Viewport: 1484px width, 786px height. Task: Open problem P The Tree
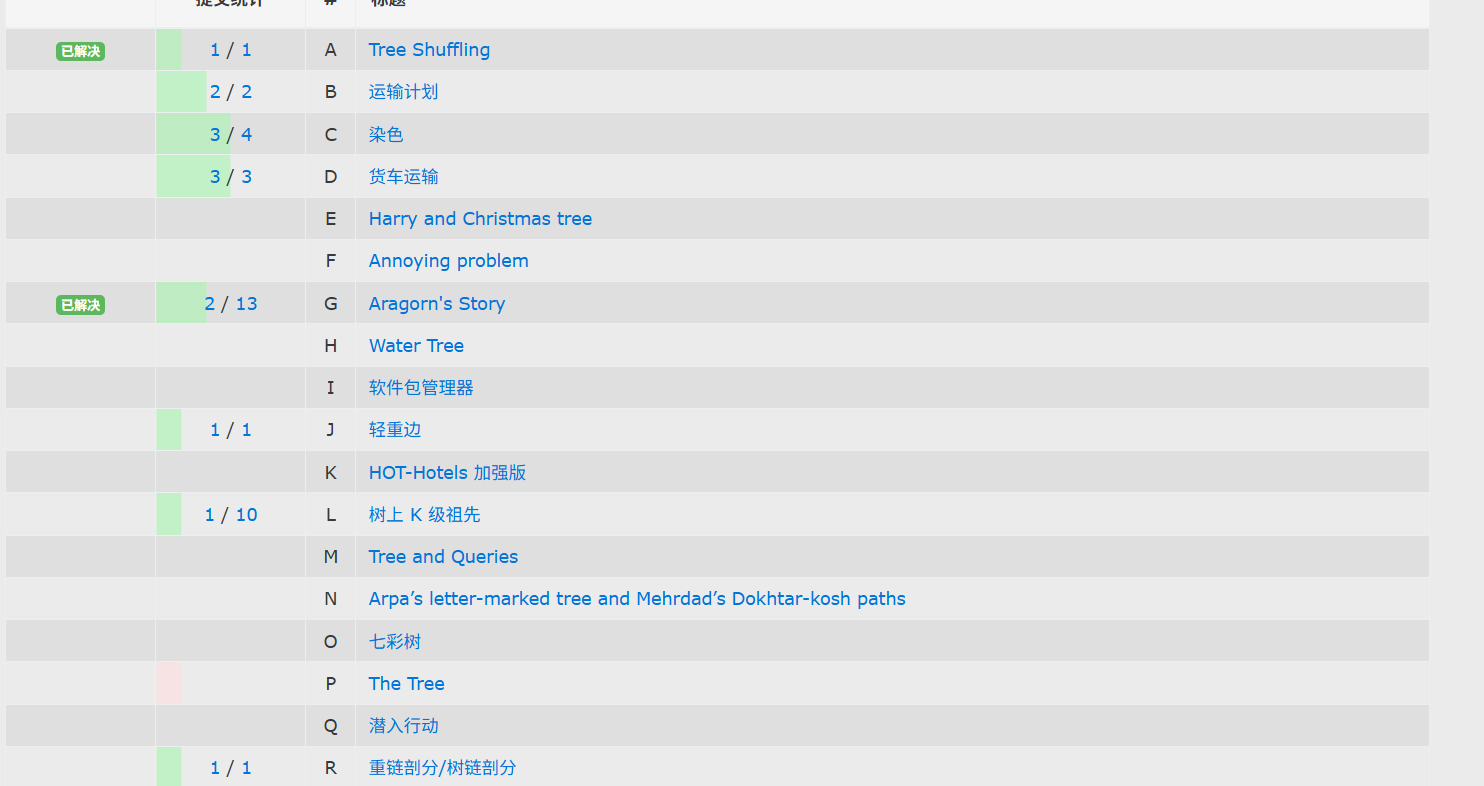click(x=406, y=684)
